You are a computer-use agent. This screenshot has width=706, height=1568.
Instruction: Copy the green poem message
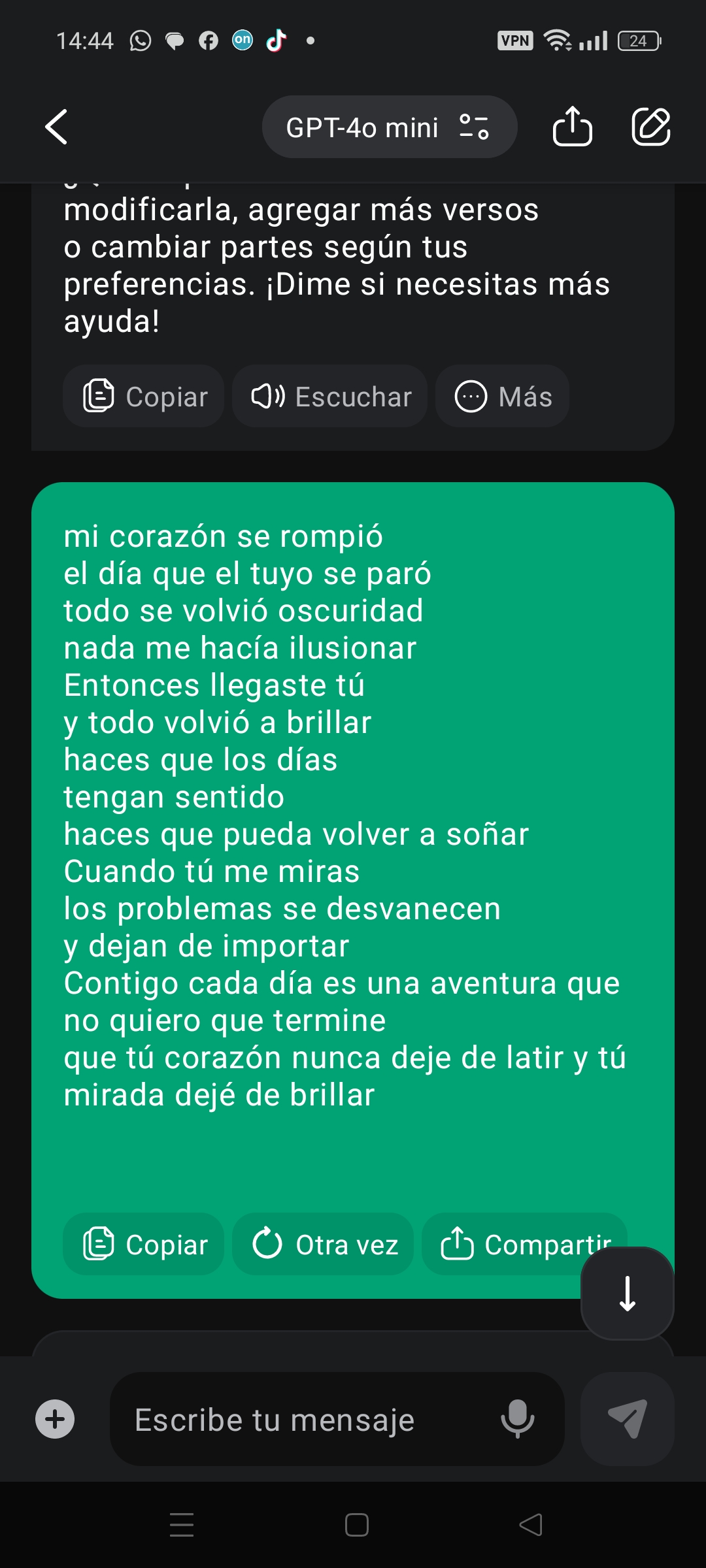click(x=144, y=1244)
